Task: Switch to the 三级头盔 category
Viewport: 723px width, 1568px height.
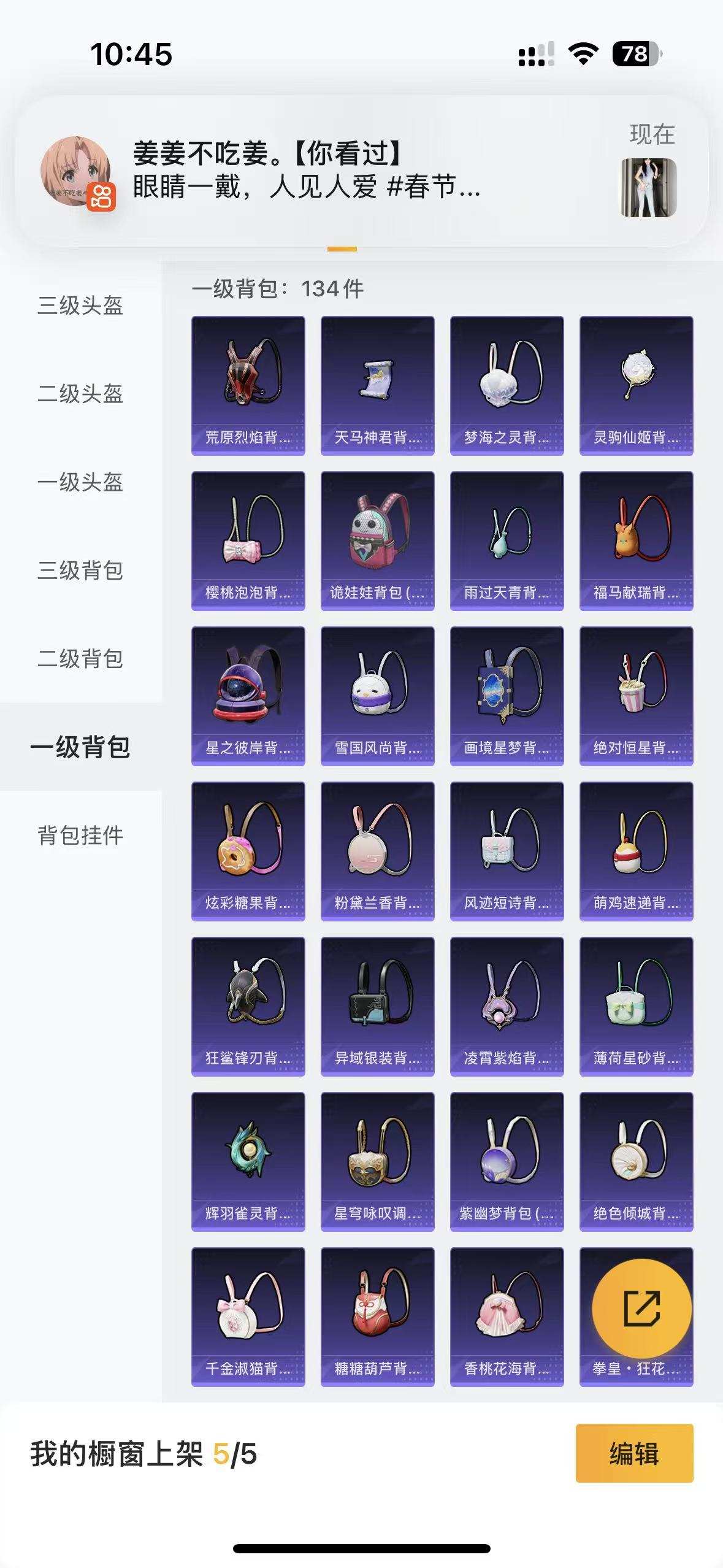Action: [80, 305]
